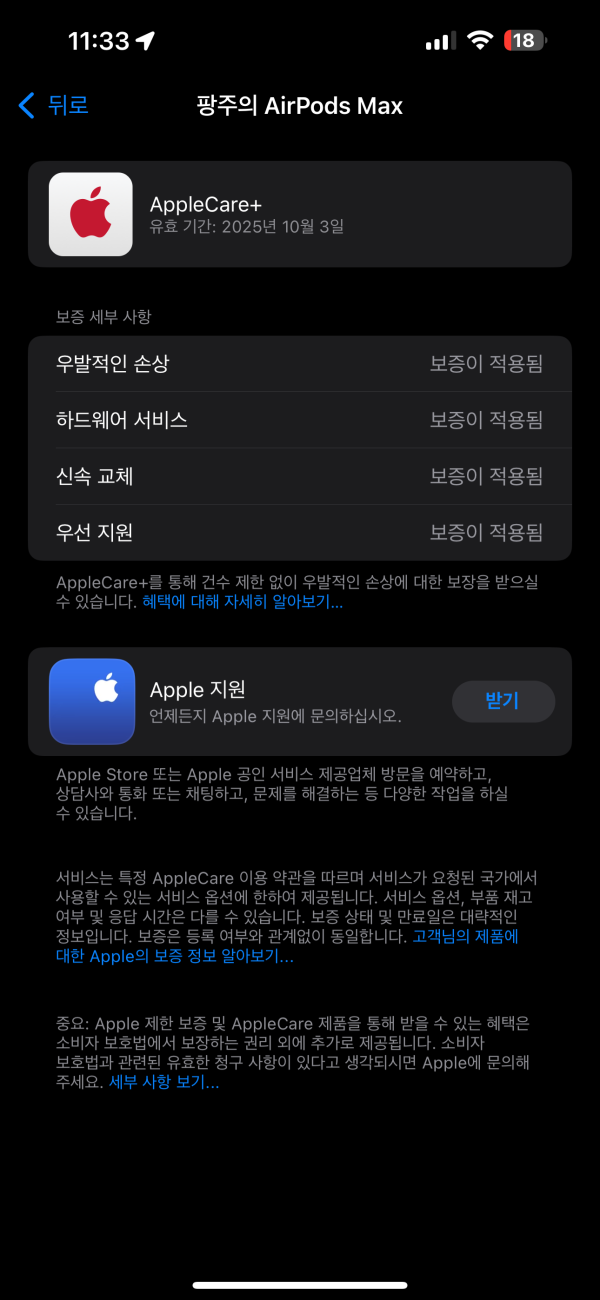
Task: Open the Apple 지원 app card
Action: tap(275, 702)
